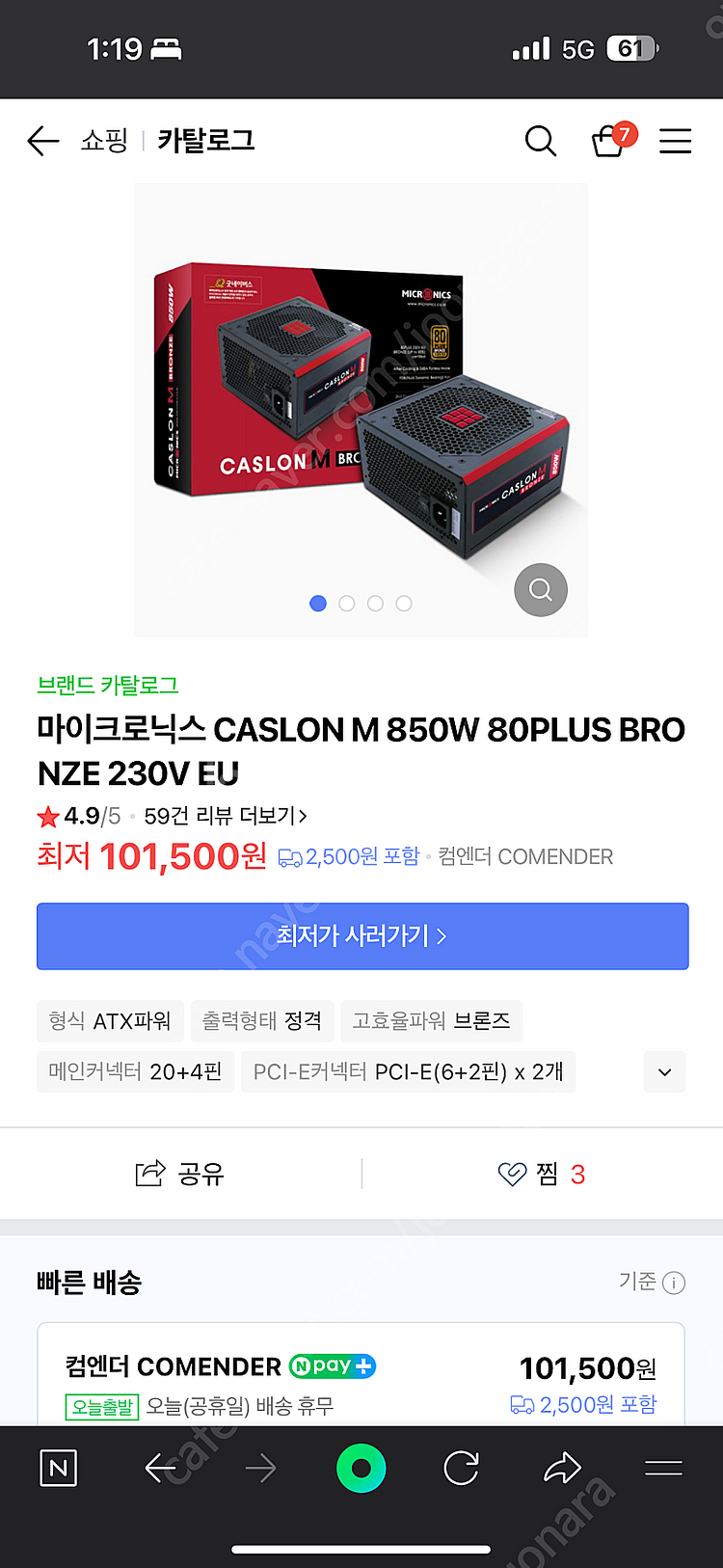Viewport: 723px width, 1568px height.
Task: Go to previous page in browser toolbar
Action: (x=161, y=1468)
